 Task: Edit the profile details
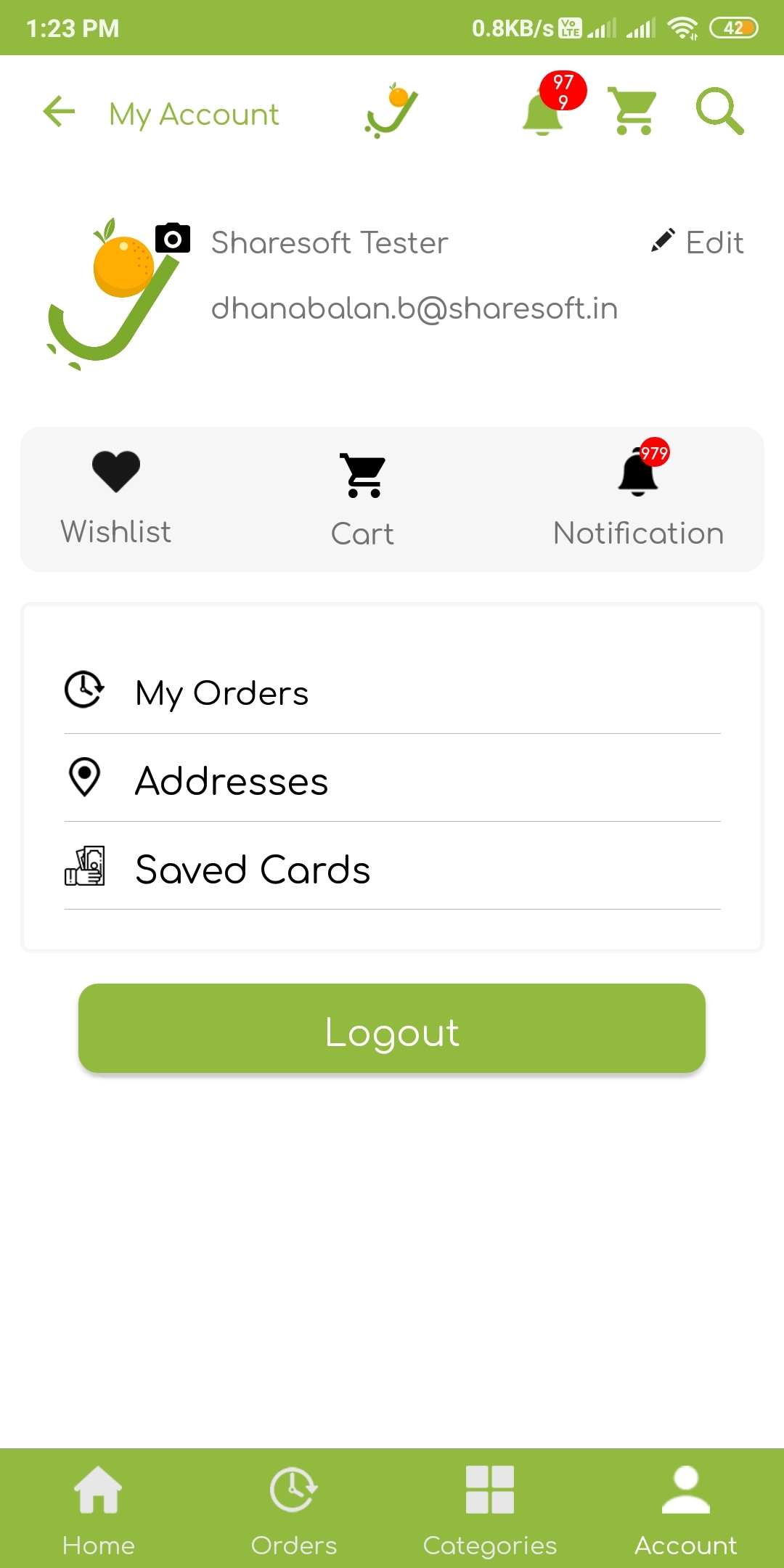pyautogui.click(x=697, y=242)
